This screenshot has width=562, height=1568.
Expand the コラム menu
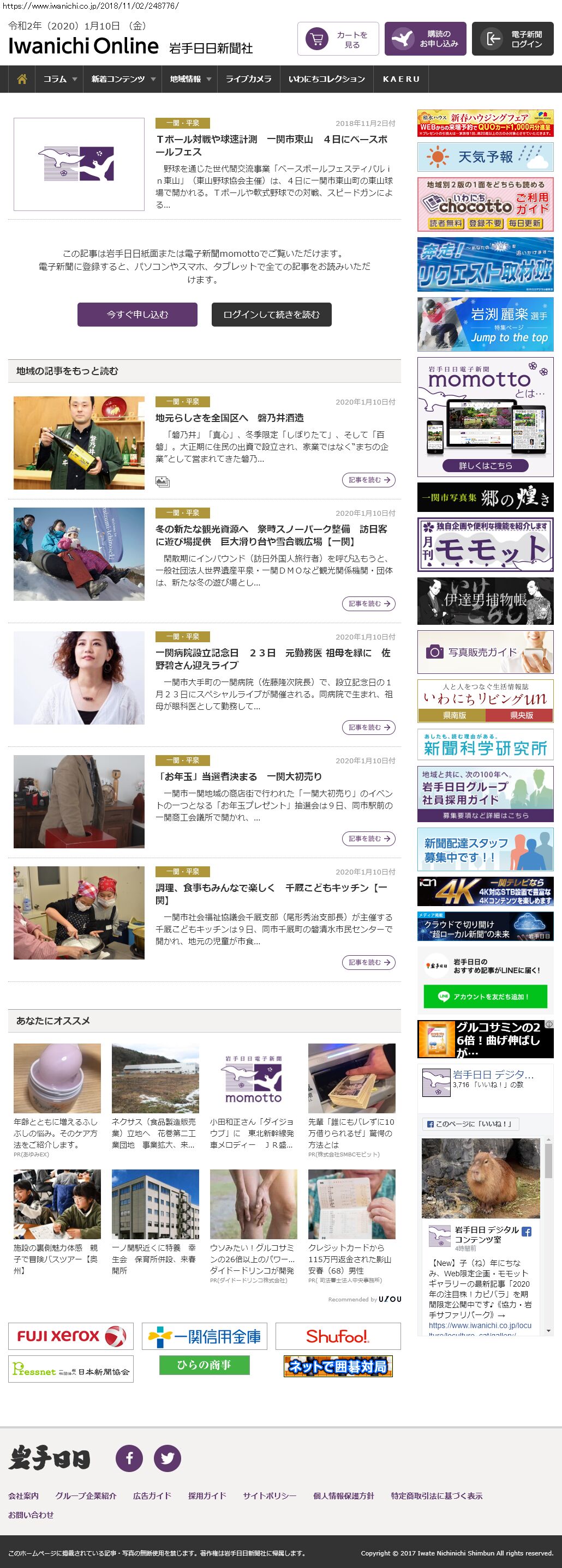coord(59,79)
